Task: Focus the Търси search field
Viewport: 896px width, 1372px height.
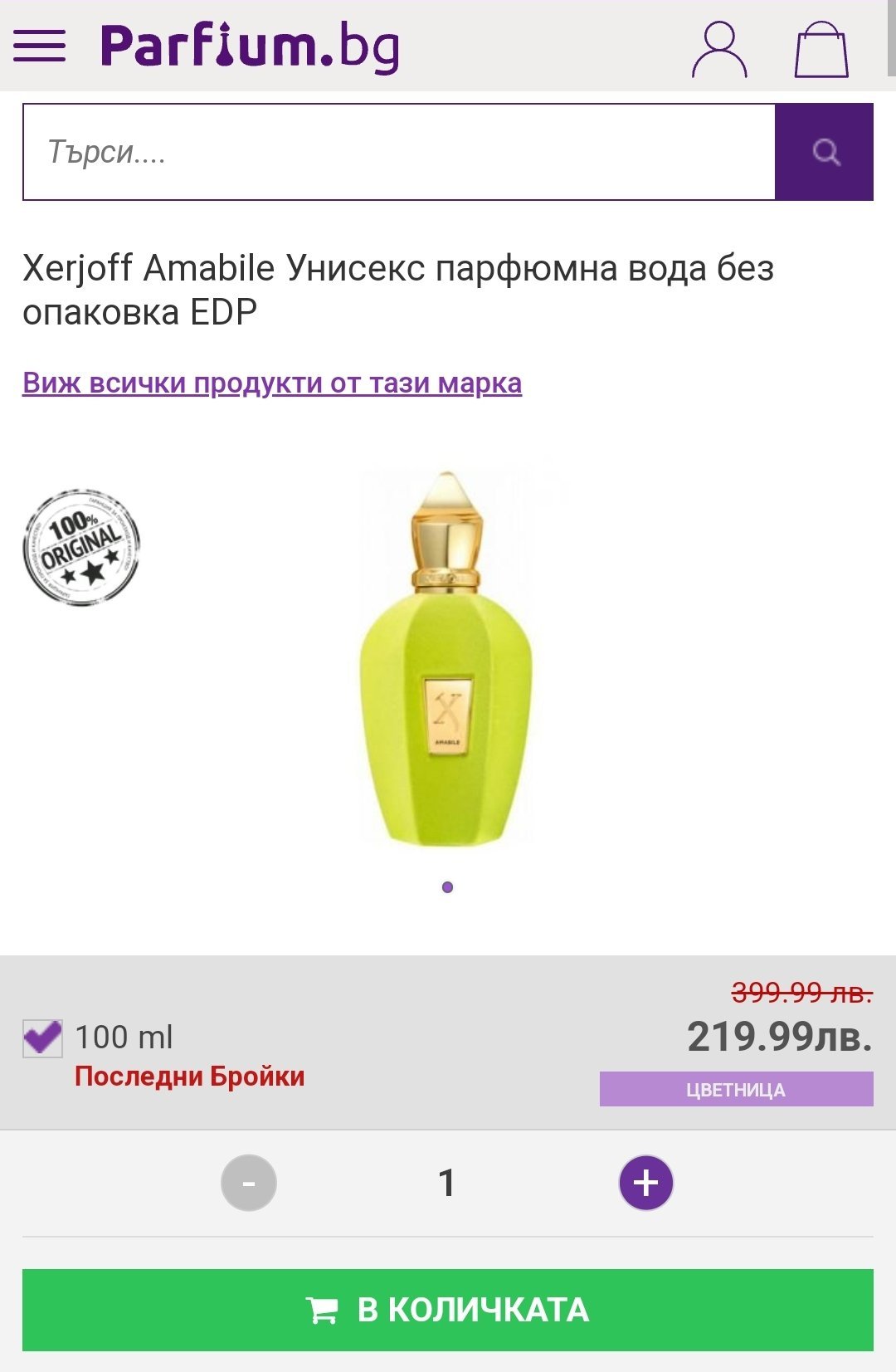Action: tap(398, 152)
